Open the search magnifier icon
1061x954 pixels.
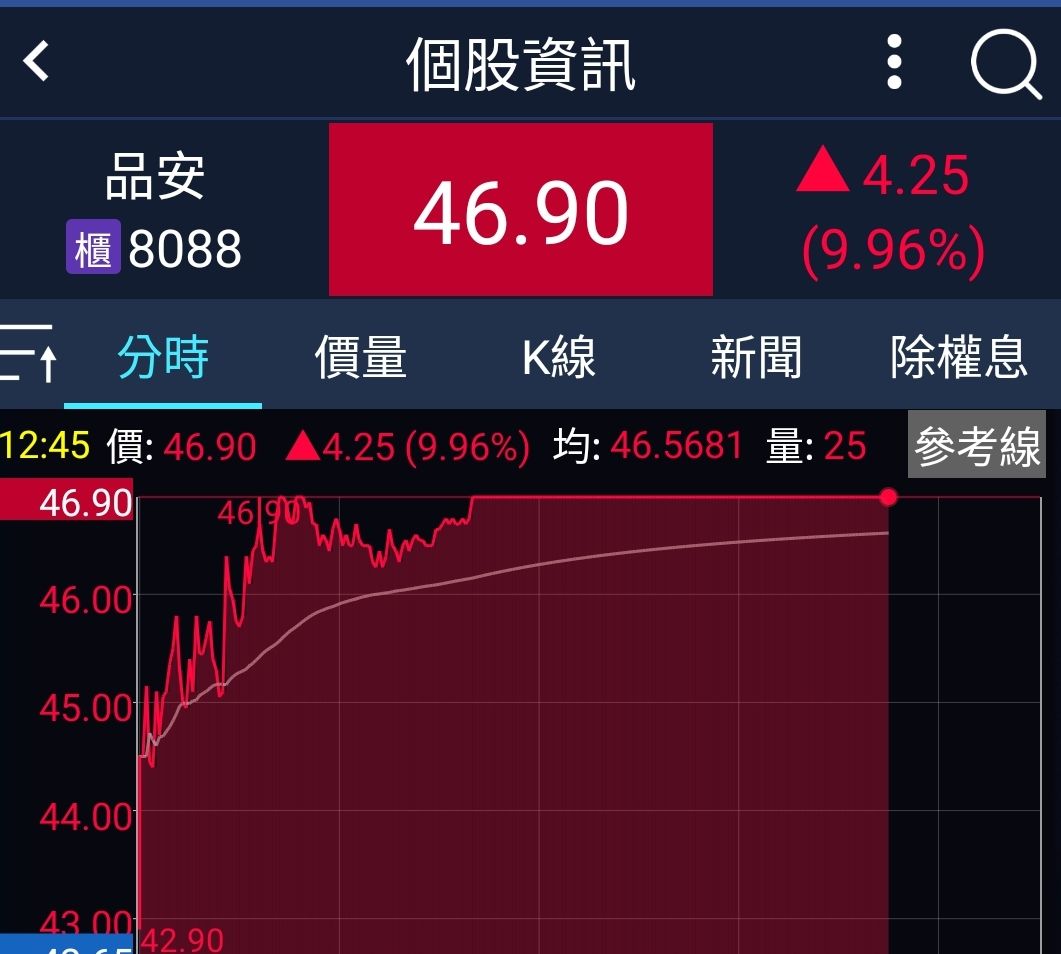(1004, 64)
